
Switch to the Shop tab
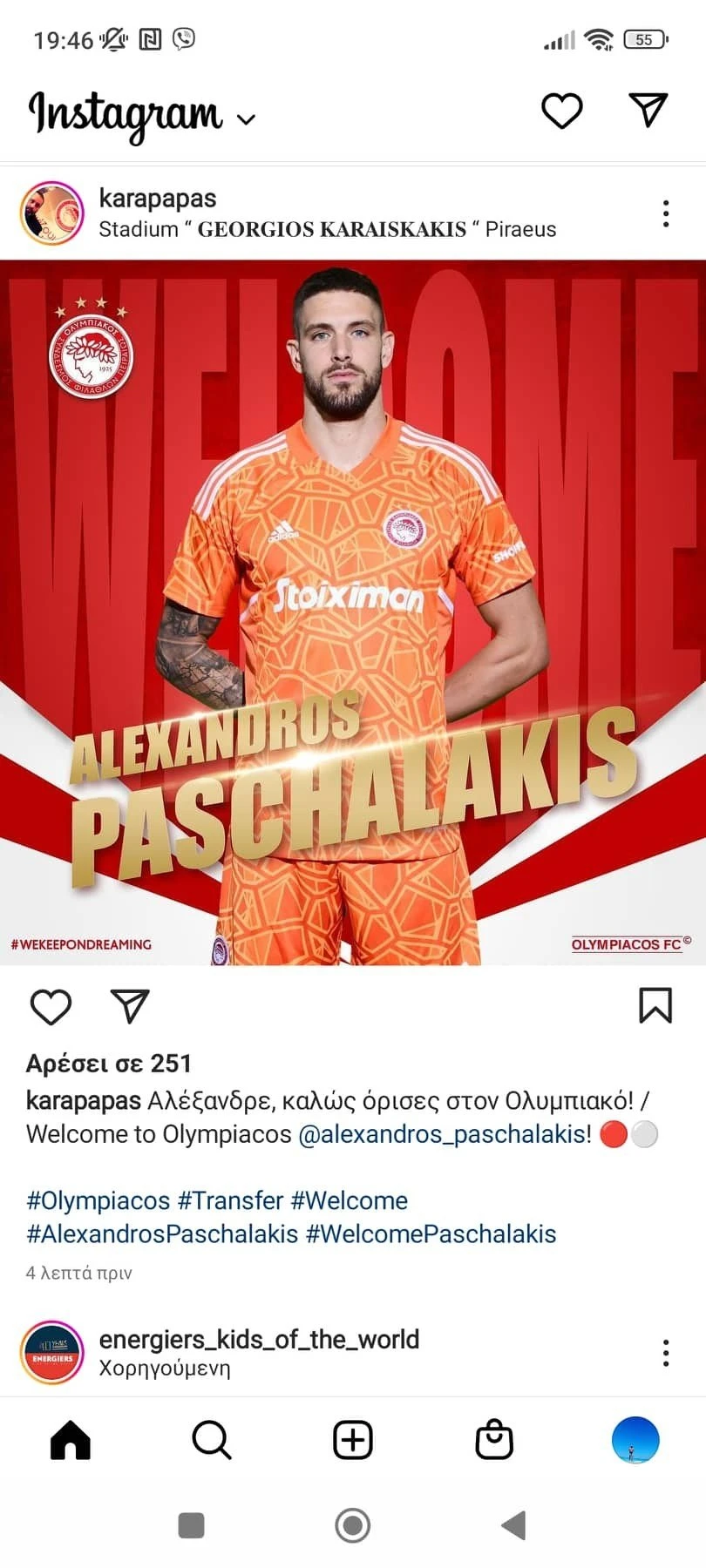(x=494, y=1440)
